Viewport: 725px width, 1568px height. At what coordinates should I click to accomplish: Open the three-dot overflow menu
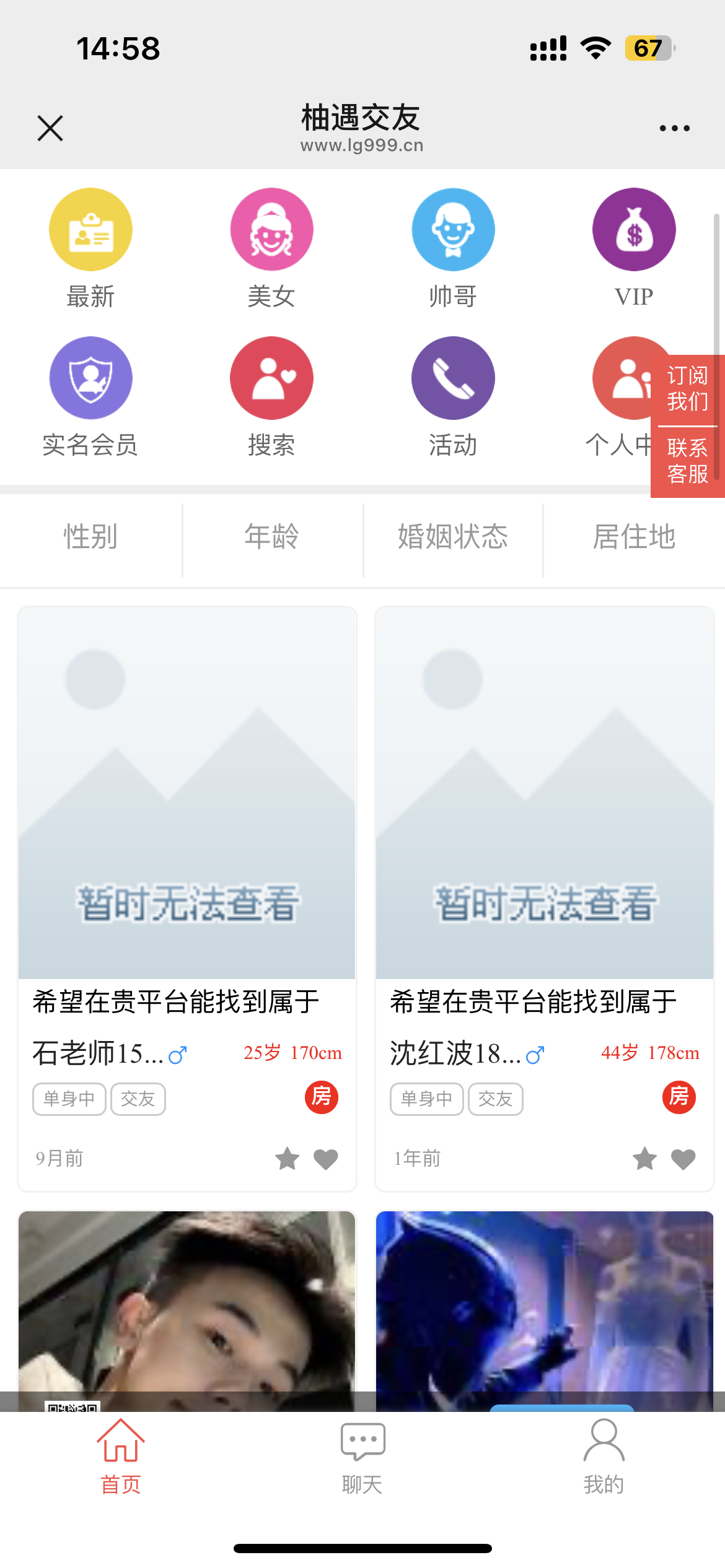674,128
